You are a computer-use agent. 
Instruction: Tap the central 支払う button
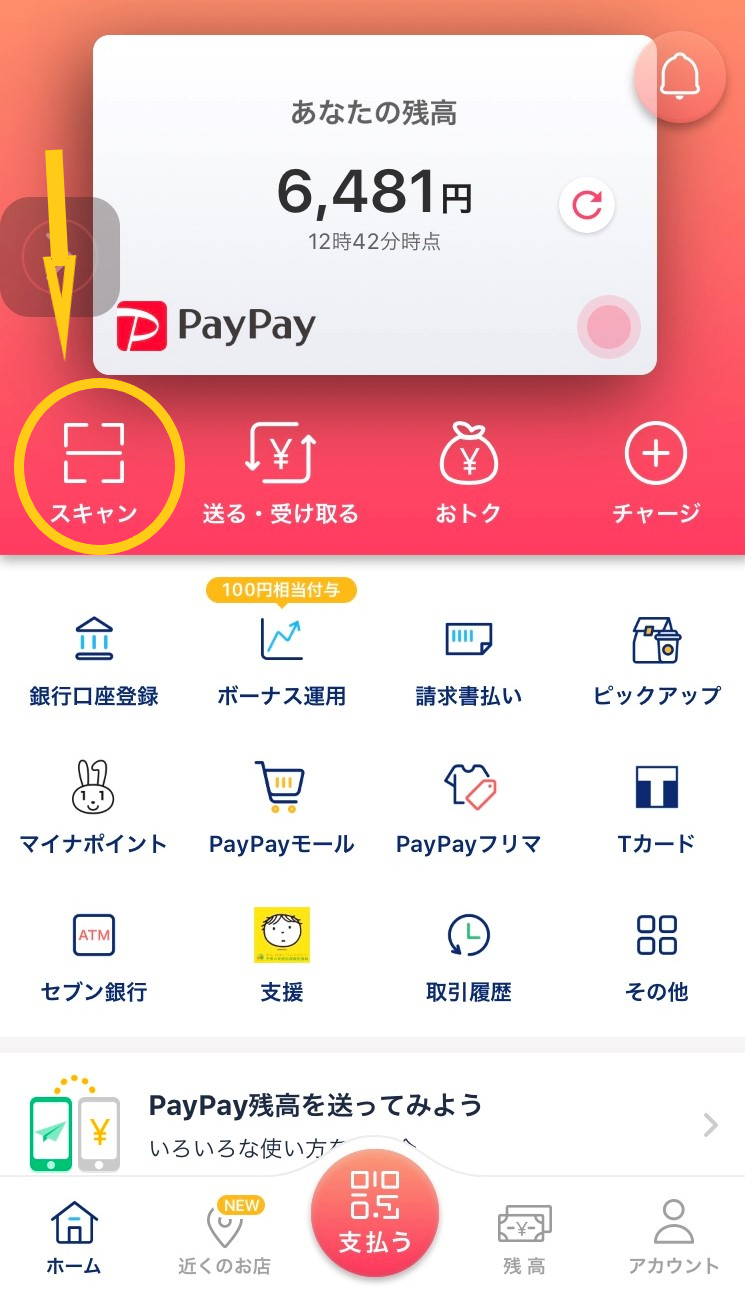coord(374,1215)
